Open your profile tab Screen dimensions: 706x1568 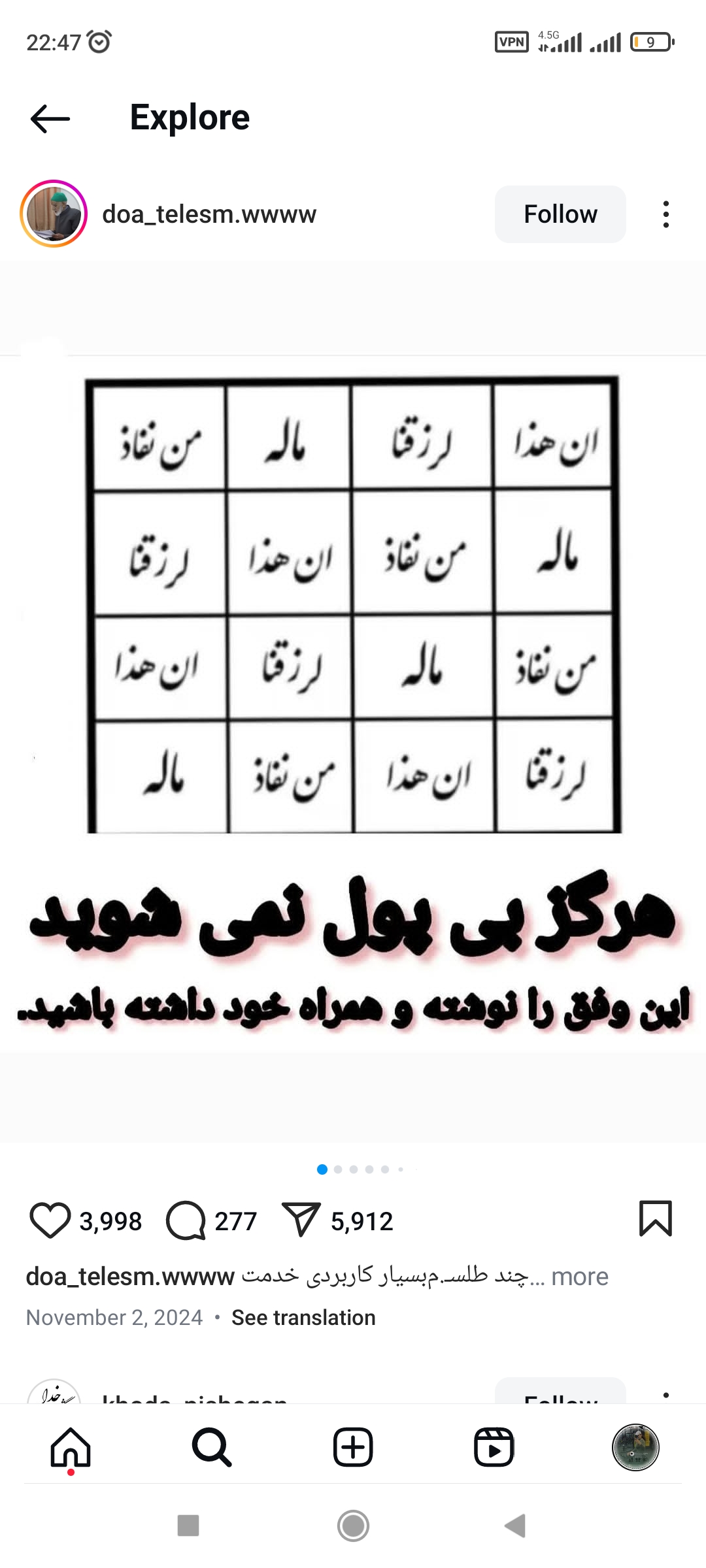click(x=635, y=1447)
